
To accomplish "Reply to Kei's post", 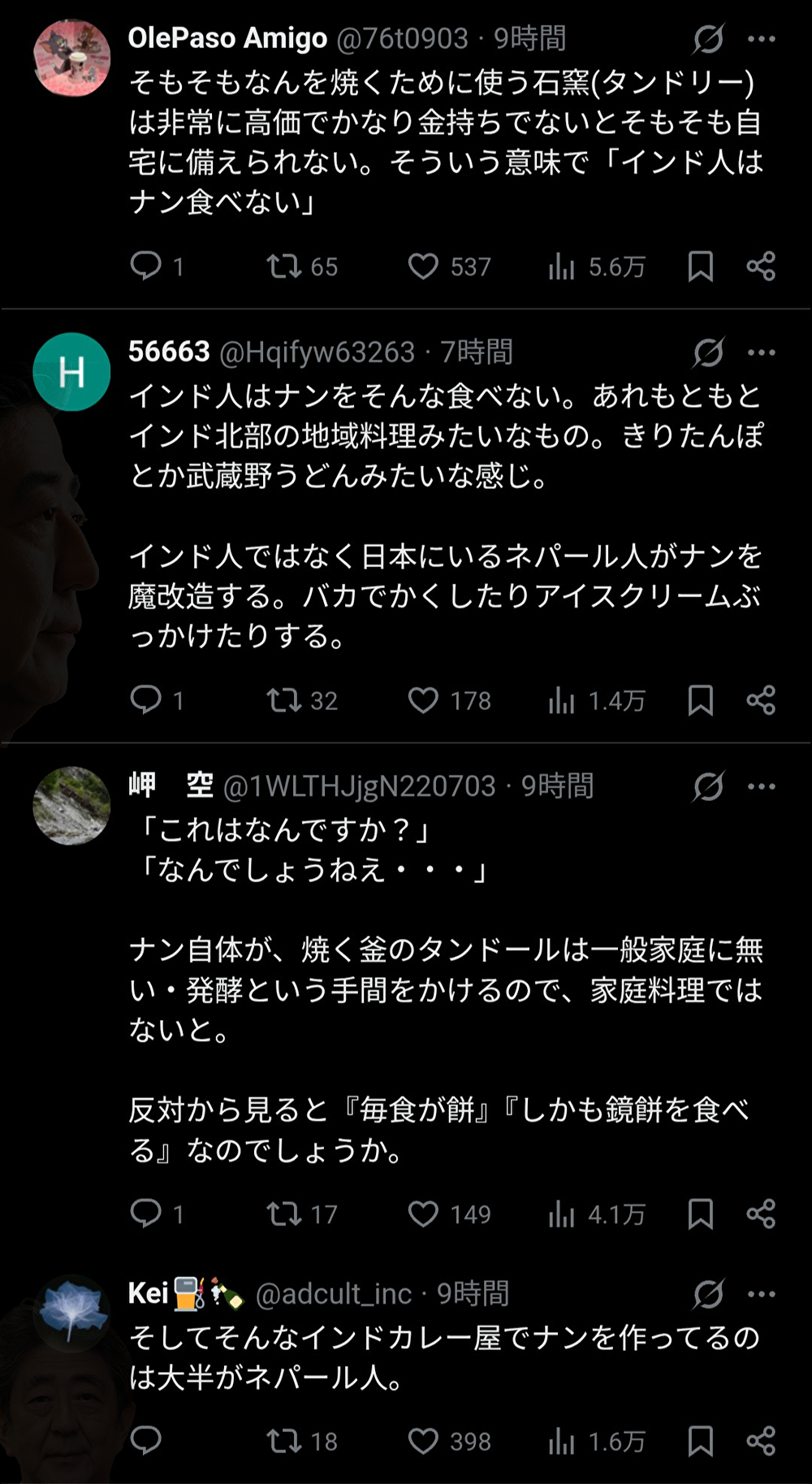I will pyautogui.click(x=146, y=1441).
